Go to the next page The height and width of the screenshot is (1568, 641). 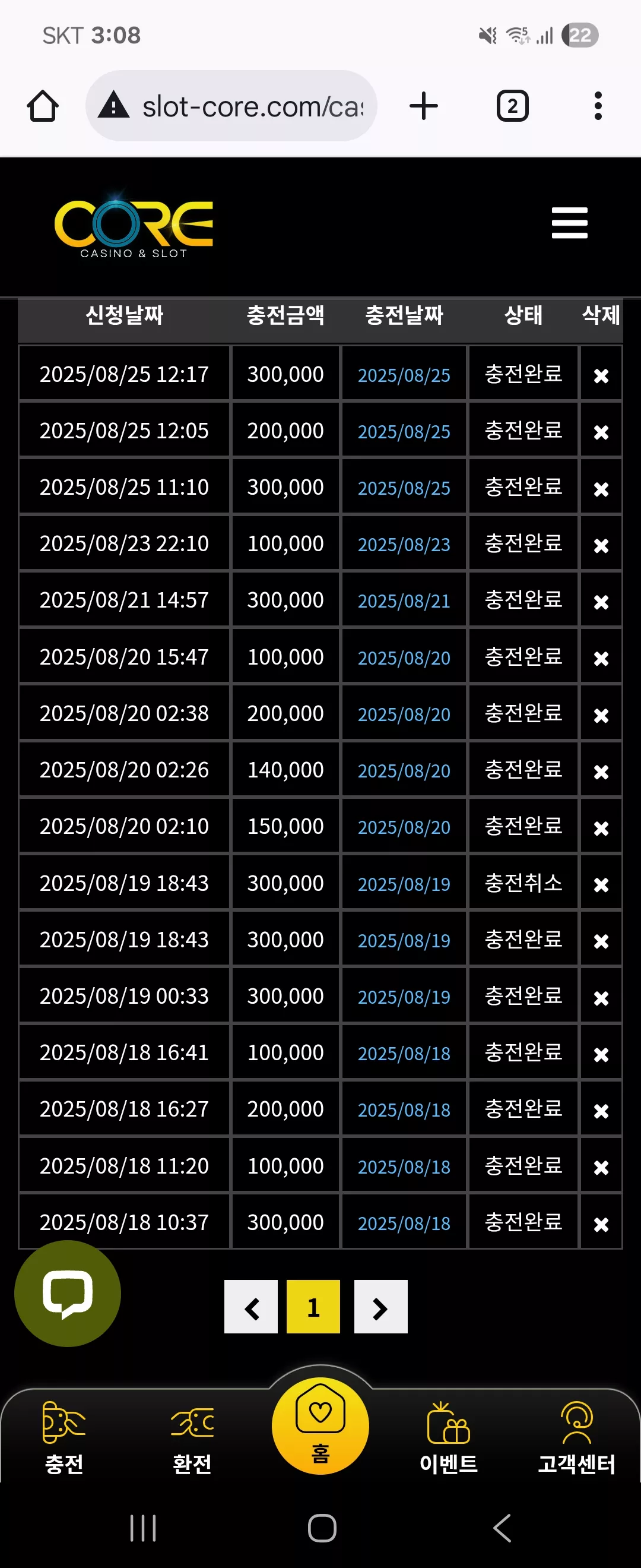[380, 1307]
